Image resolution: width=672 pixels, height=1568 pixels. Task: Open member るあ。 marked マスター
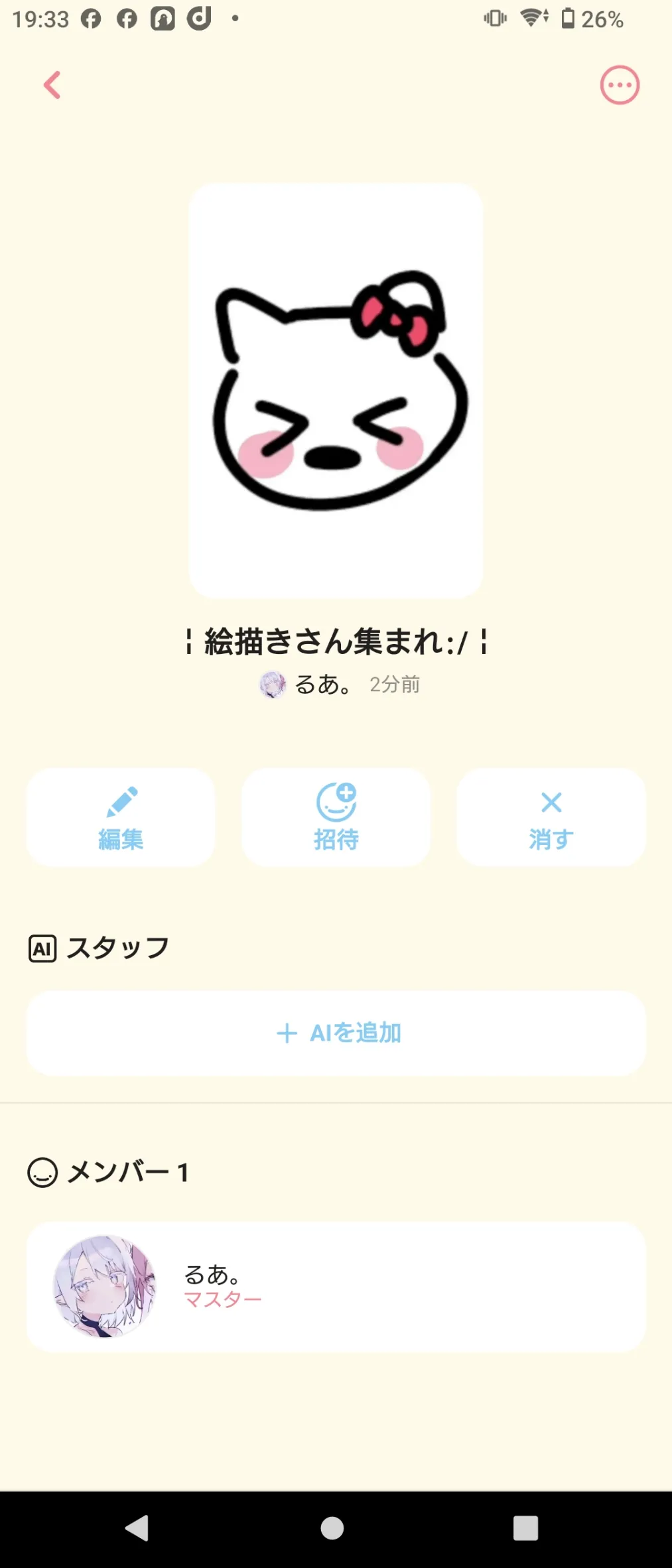pos(336,1287)
